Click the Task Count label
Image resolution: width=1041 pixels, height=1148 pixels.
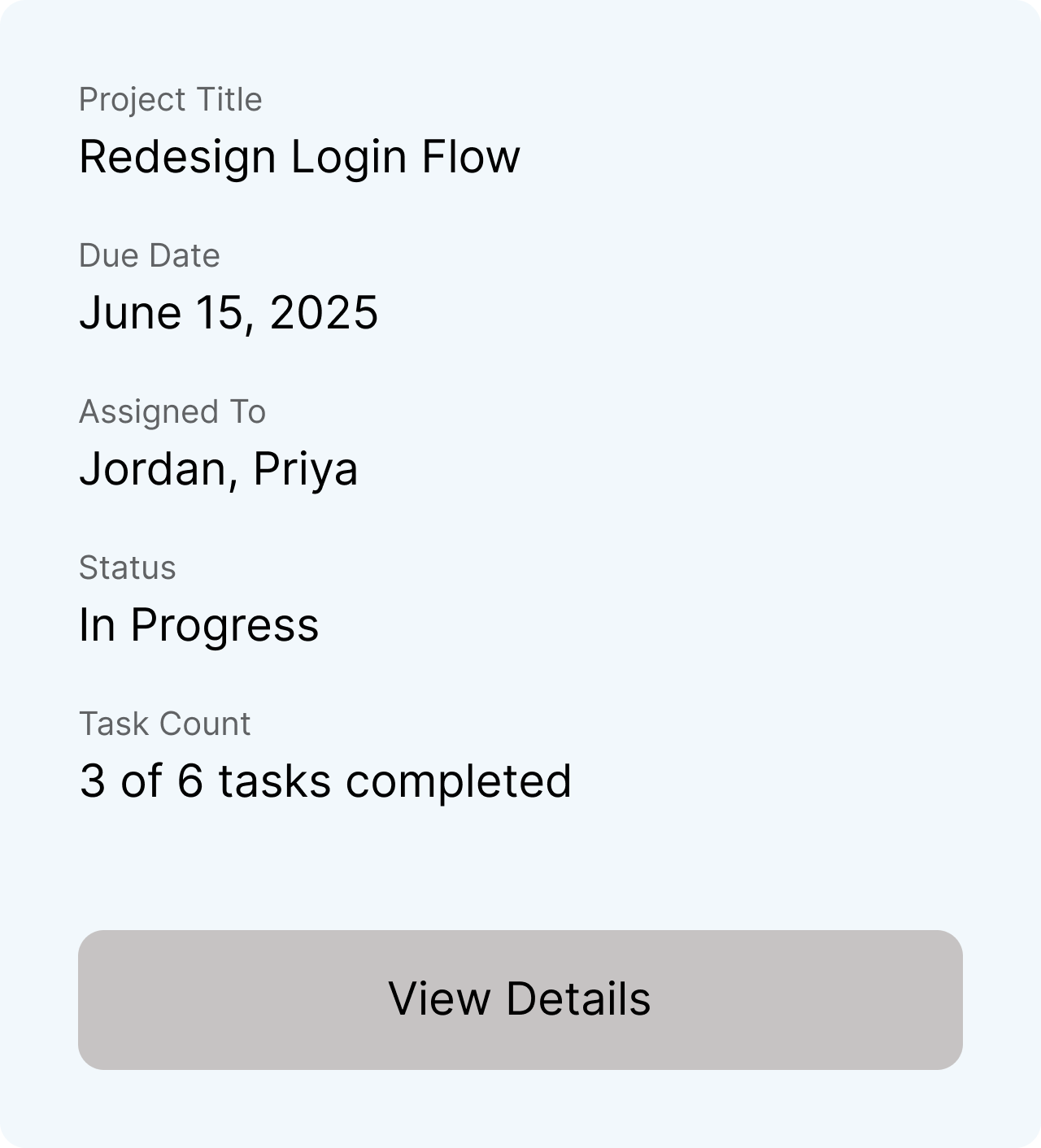click(164, 722)
